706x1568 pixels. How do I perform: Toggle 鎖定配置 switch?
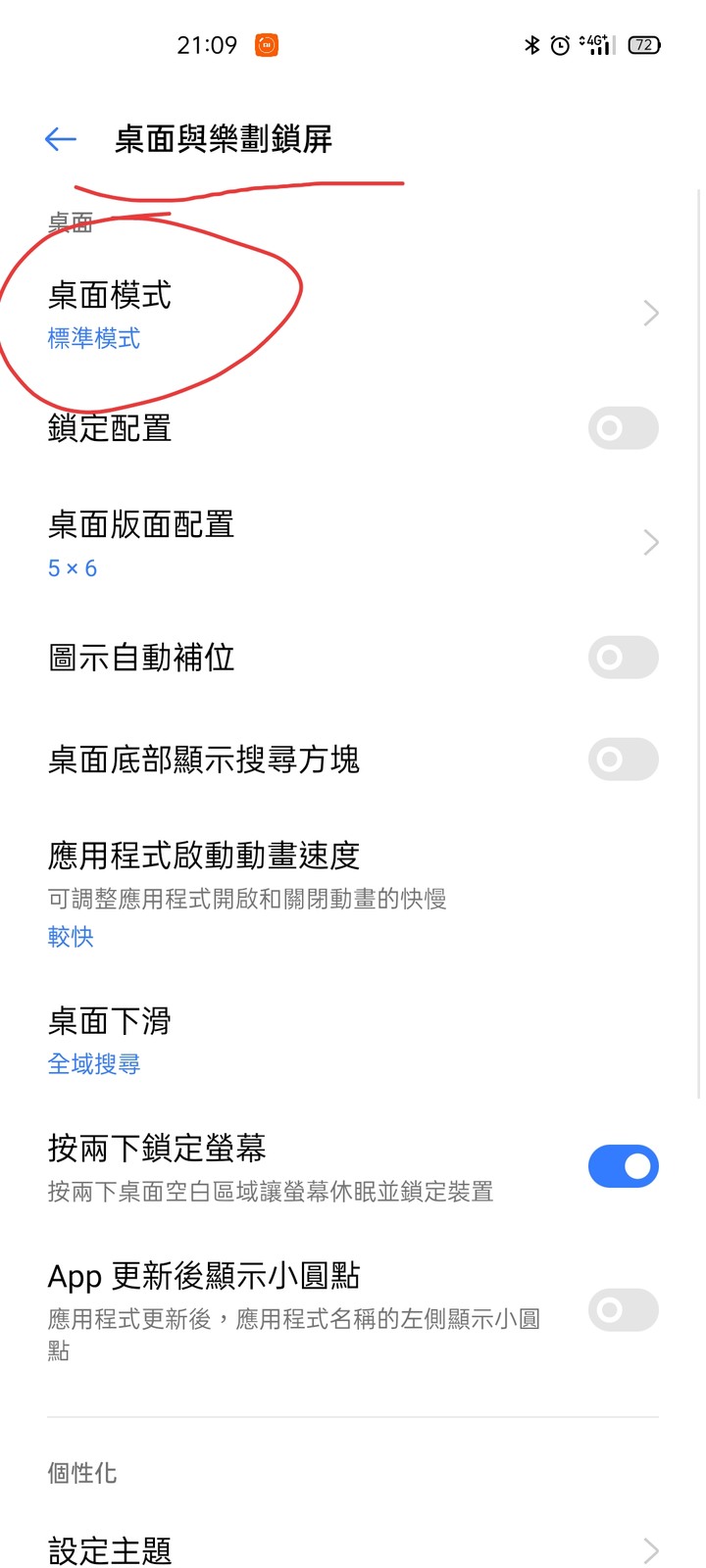coord(623,428)
